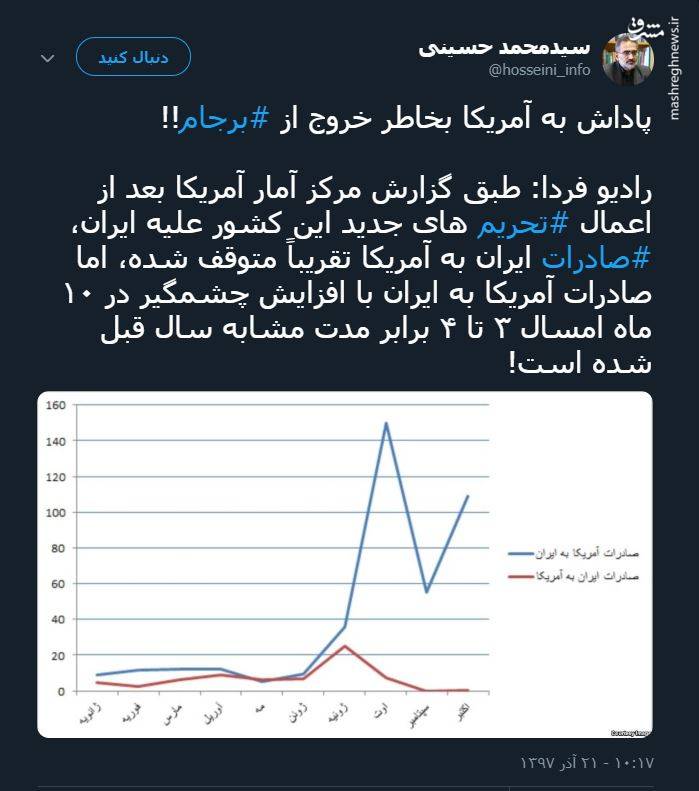
Task: Open the hashtag #صادرات
Action: click(x=596, y=261)
